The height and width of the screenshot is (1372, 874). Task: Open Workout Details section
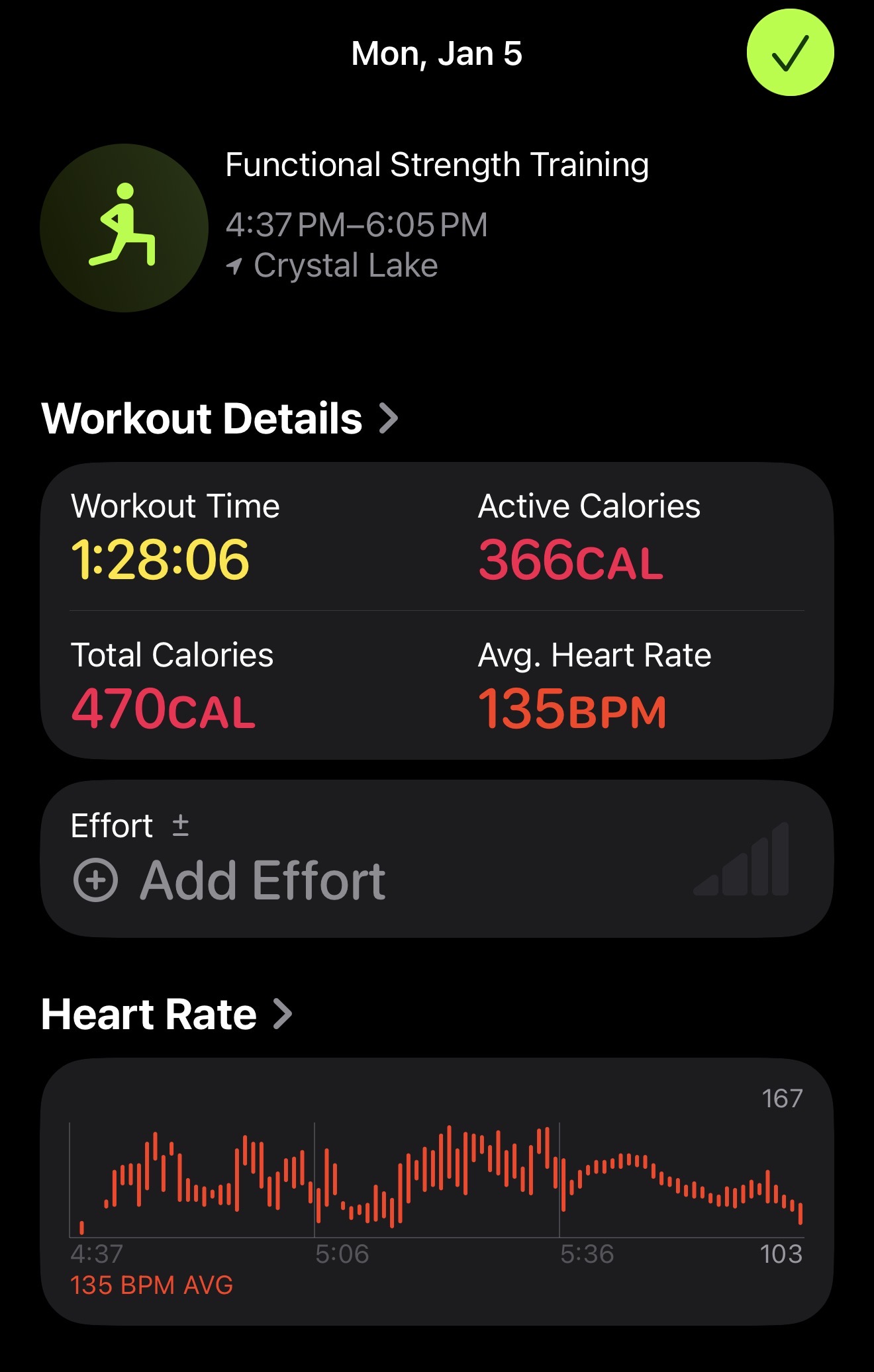[x=220, y=418]
